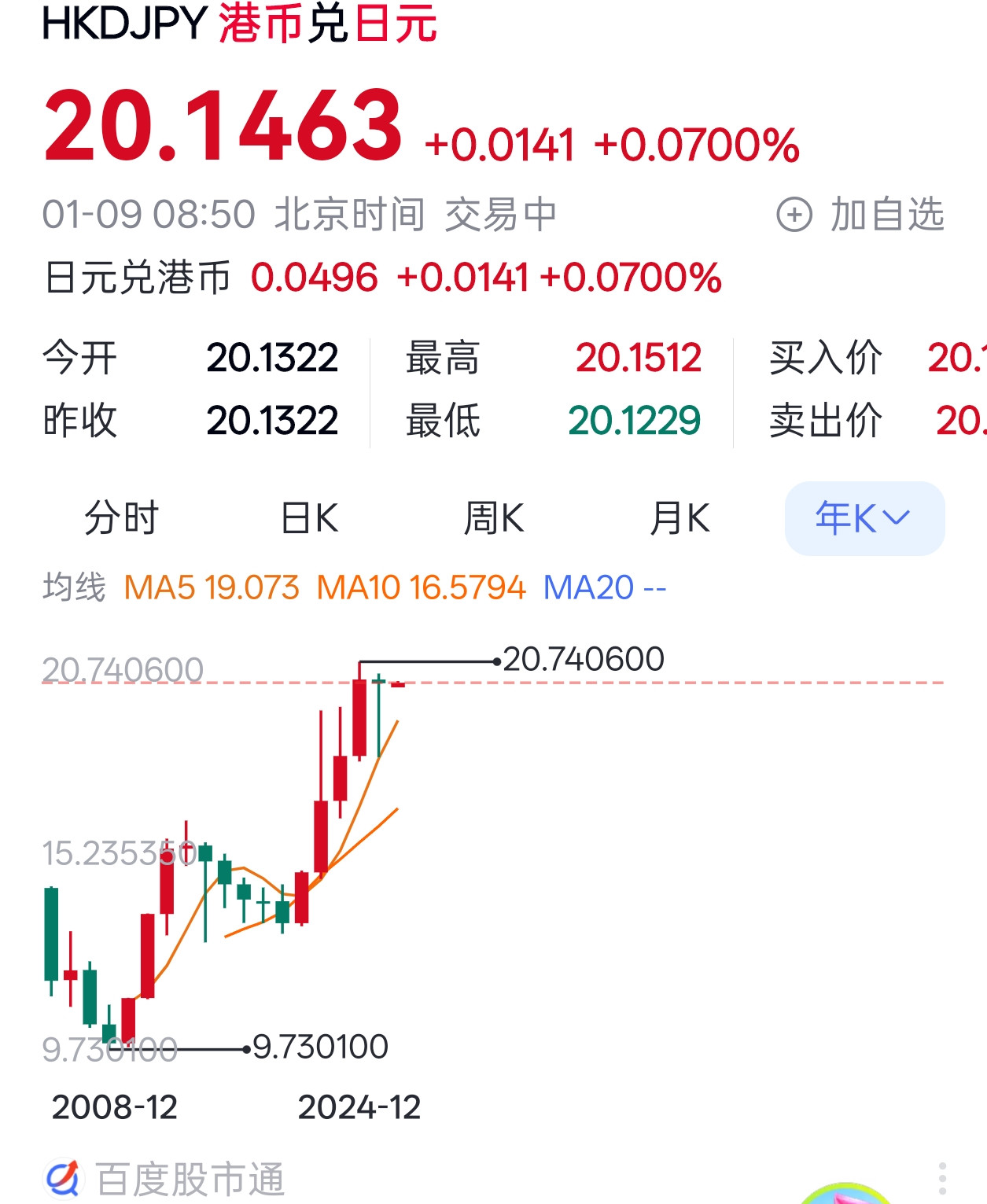Open the 百度股市通 source link
Image resolution: width=987 pixels, height=1204 pixels.
(x=164, y=1180)
